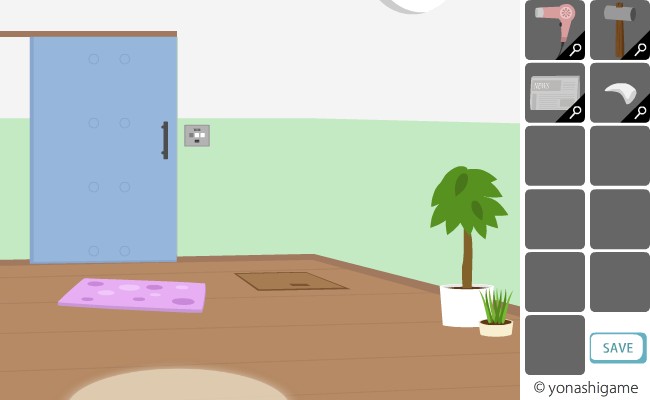This screenshot has width=650, height=400.
Task: Tap the blue door handle
Action: pos(165,140)
